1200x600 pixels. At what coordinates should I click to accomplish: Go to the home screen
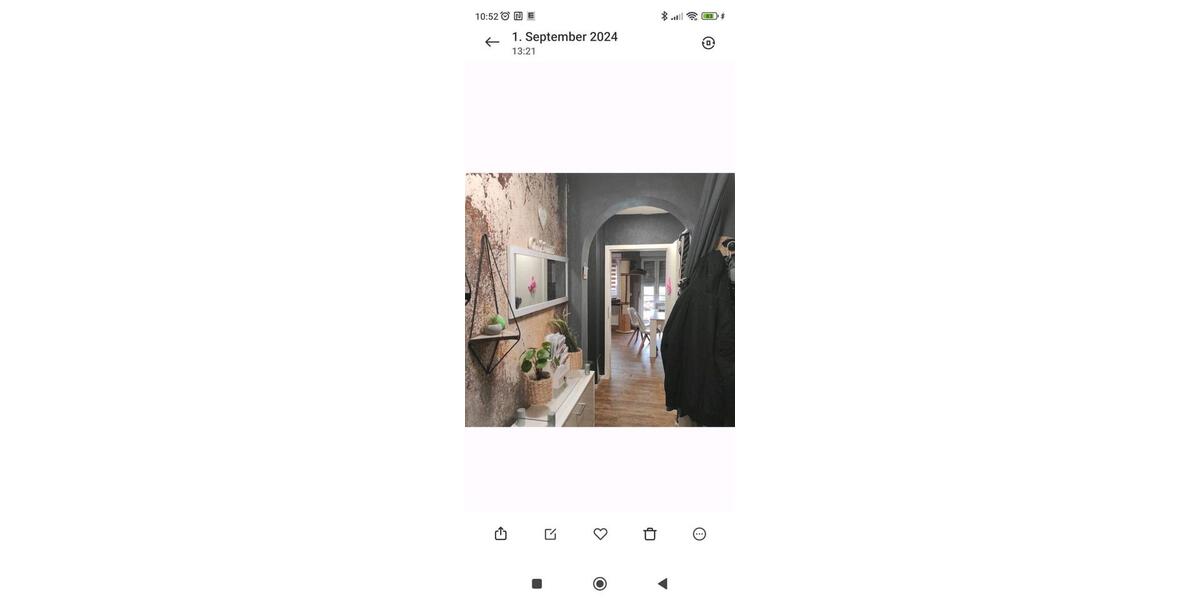(600, 584)
